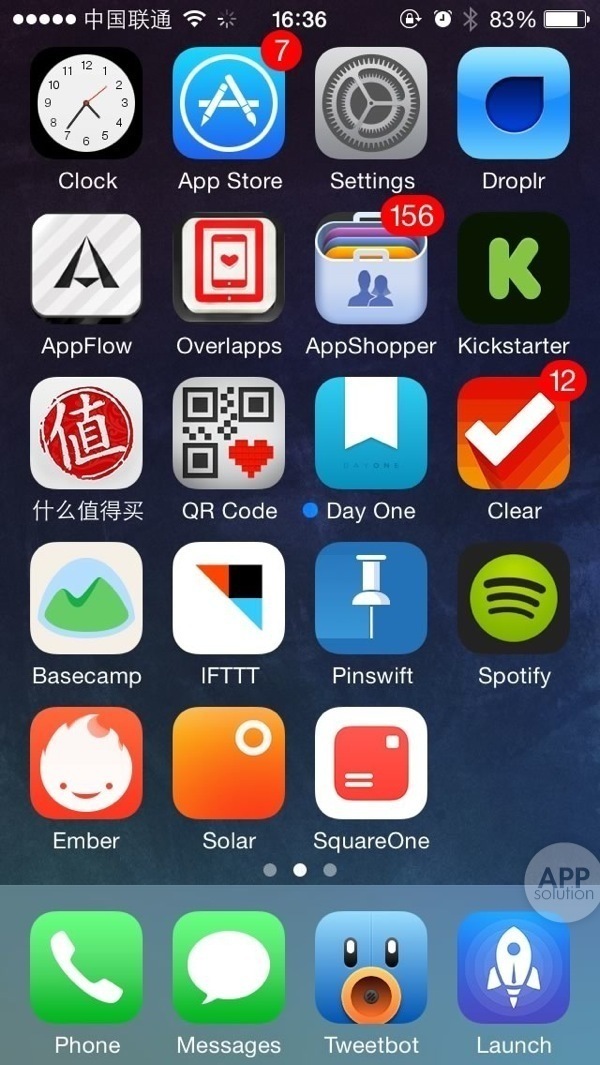The height and width of the screenshot is (1065, 600).
Task: Launch the QR Code scanner app
Action: click(x=229, y=433)
